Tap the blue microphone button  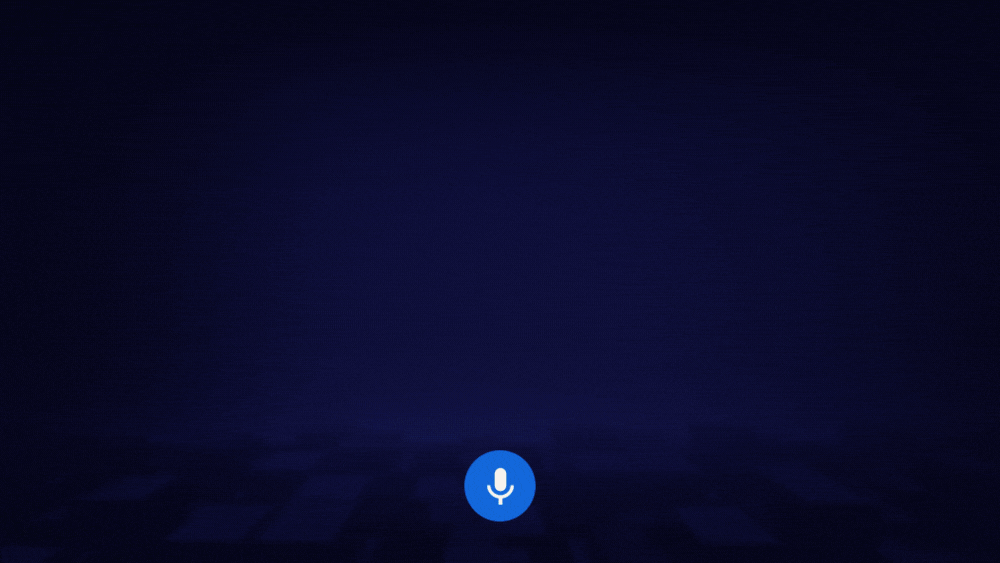[500, 486]
